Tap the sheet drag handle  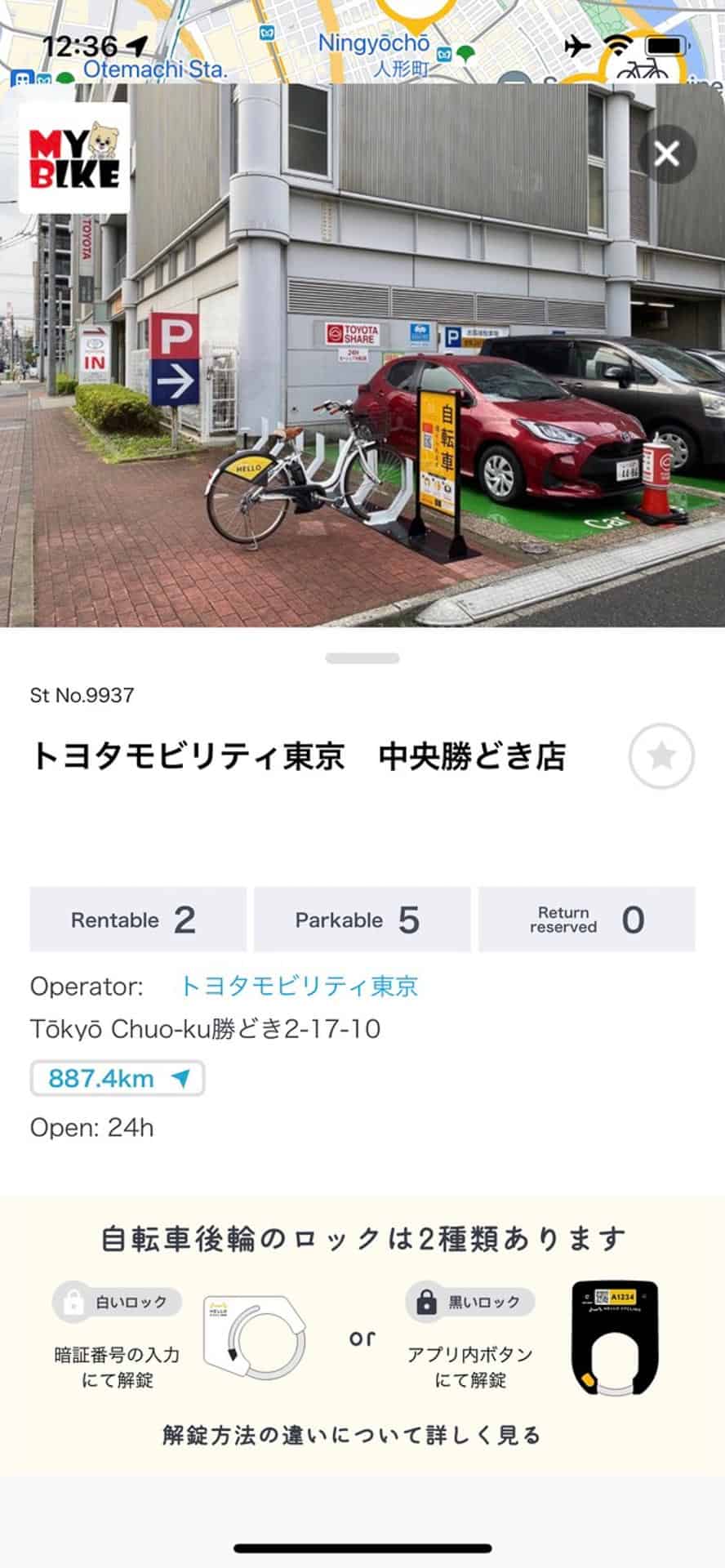click(x=362, y=658)
